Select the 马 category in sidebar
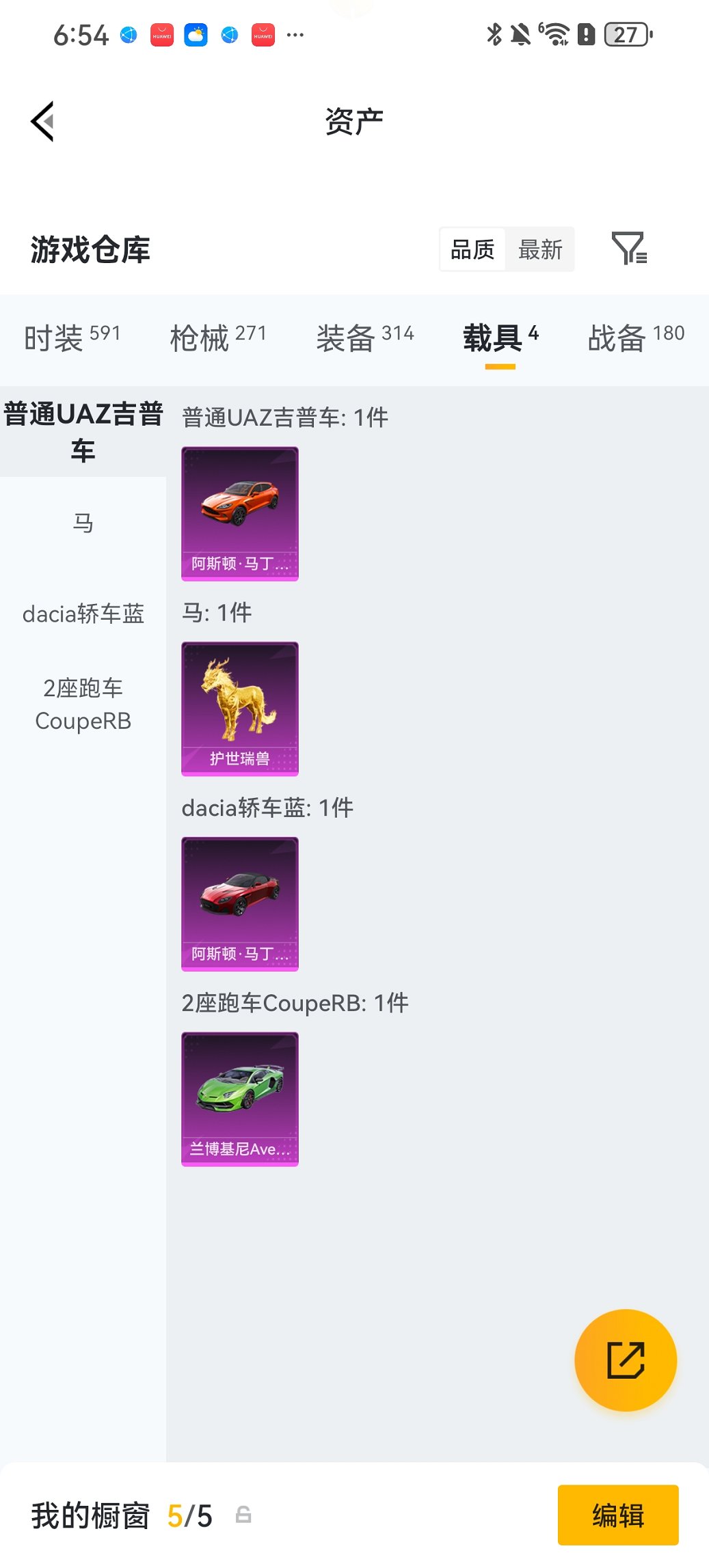This screenshot has width=709, height=1568. (x=83, y=522)
